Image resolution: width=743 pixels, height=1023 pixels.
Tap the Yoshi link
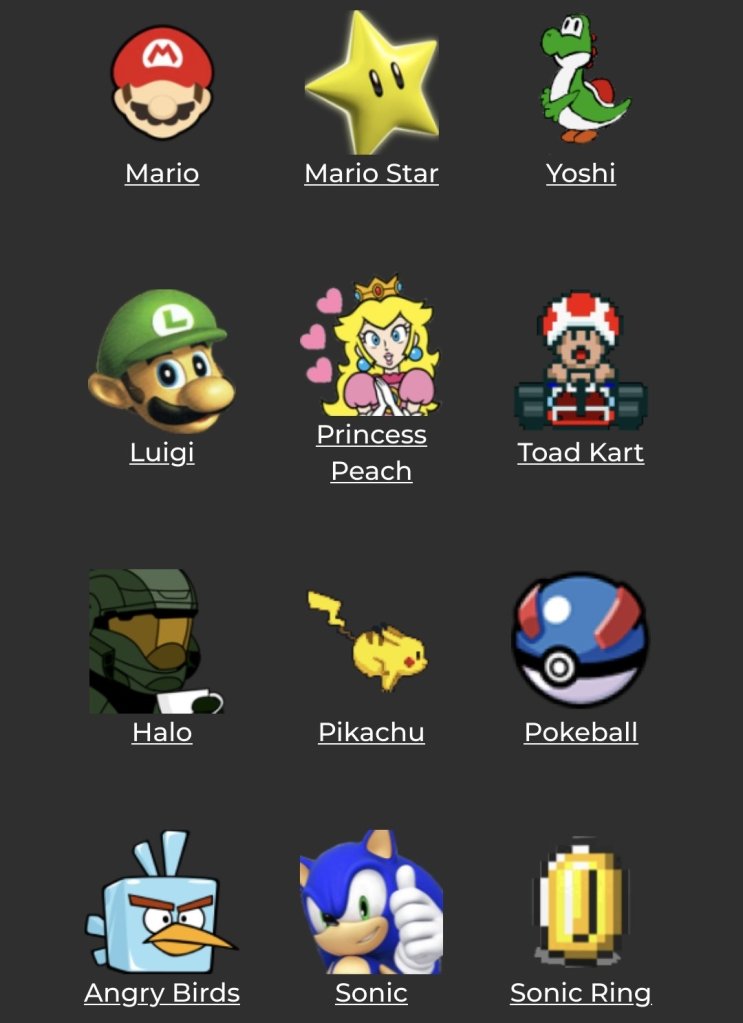click(581, 173)
